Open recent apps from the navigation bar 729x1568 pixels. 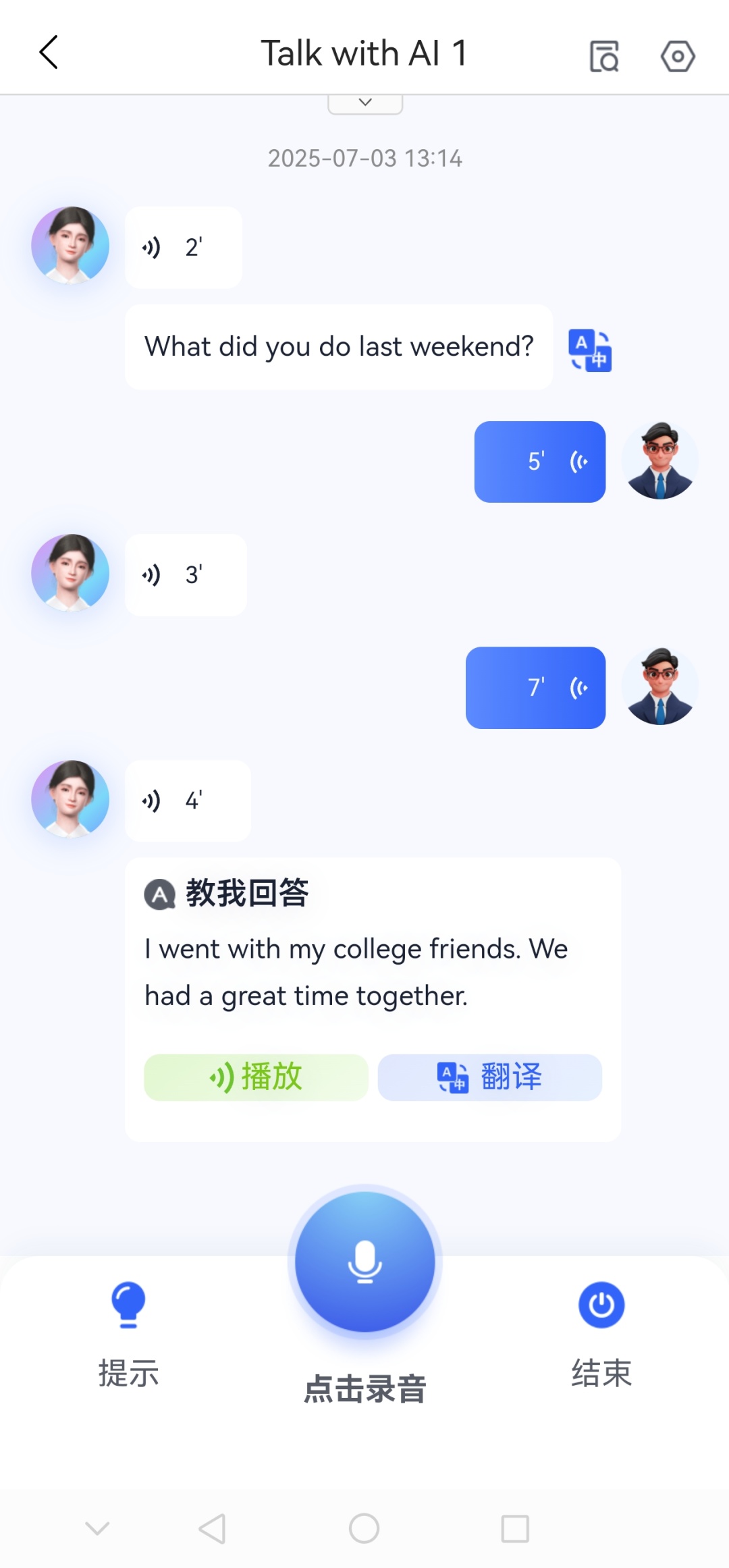pyautogui.click(x=515, y=1528)
